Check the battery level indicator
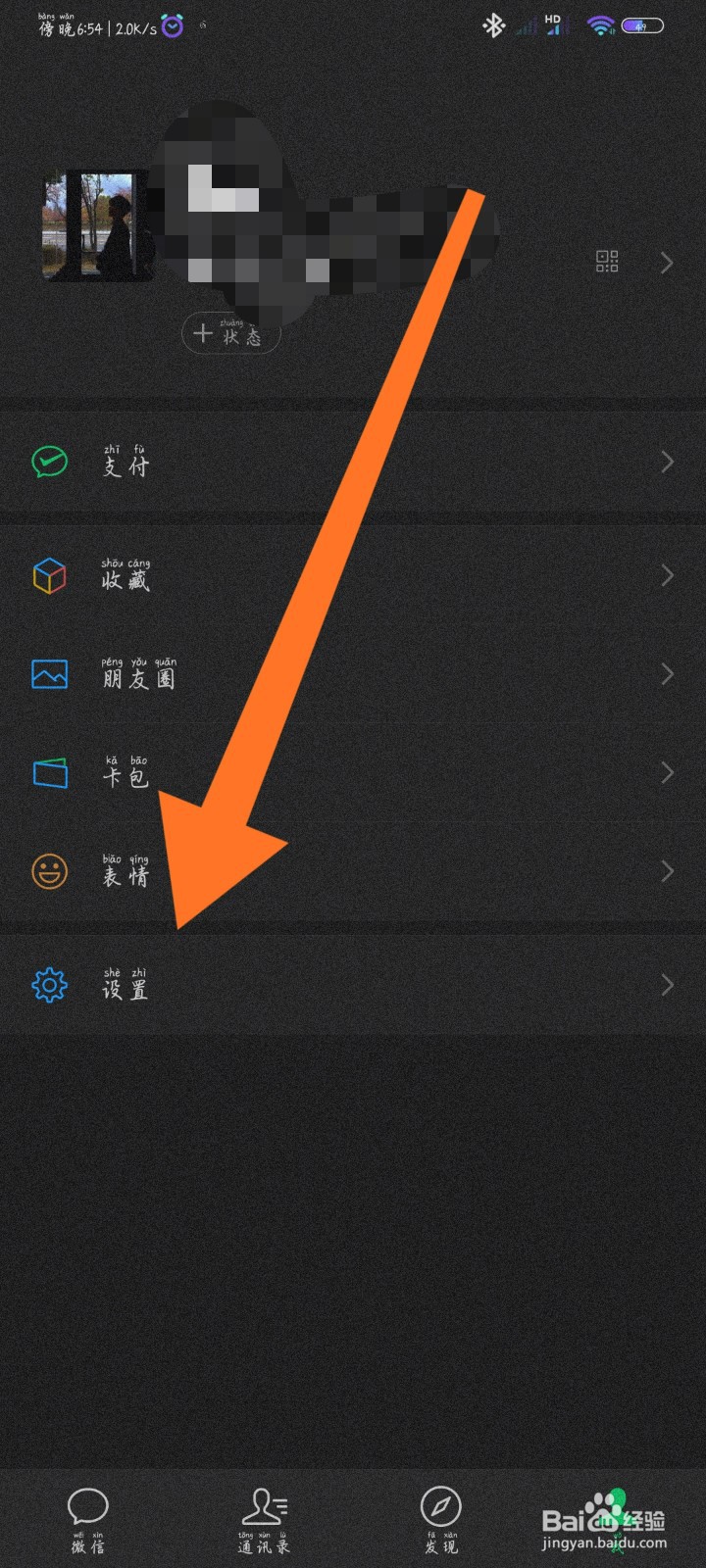Viewport: 706px width, 1568px height. 642,25
